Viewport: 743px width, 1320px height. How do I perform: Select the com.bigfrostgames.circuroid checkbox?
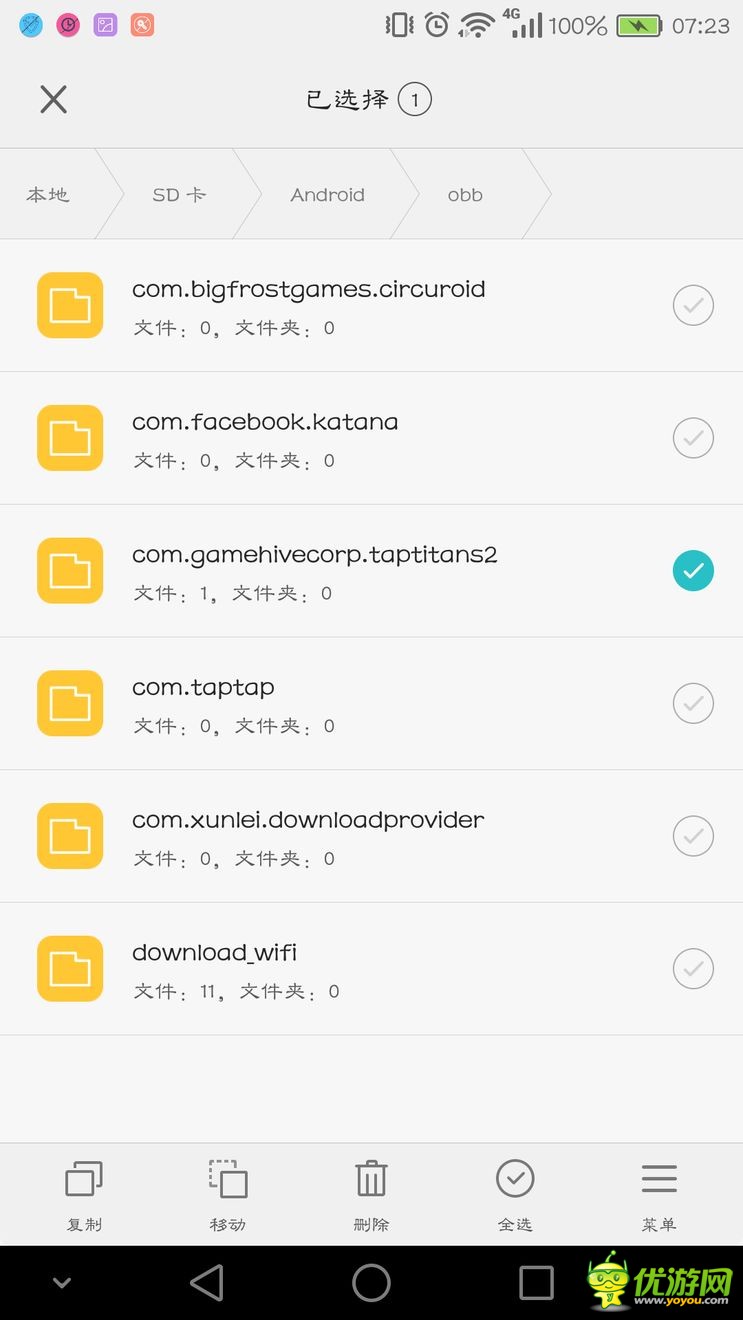coord(693,305)
